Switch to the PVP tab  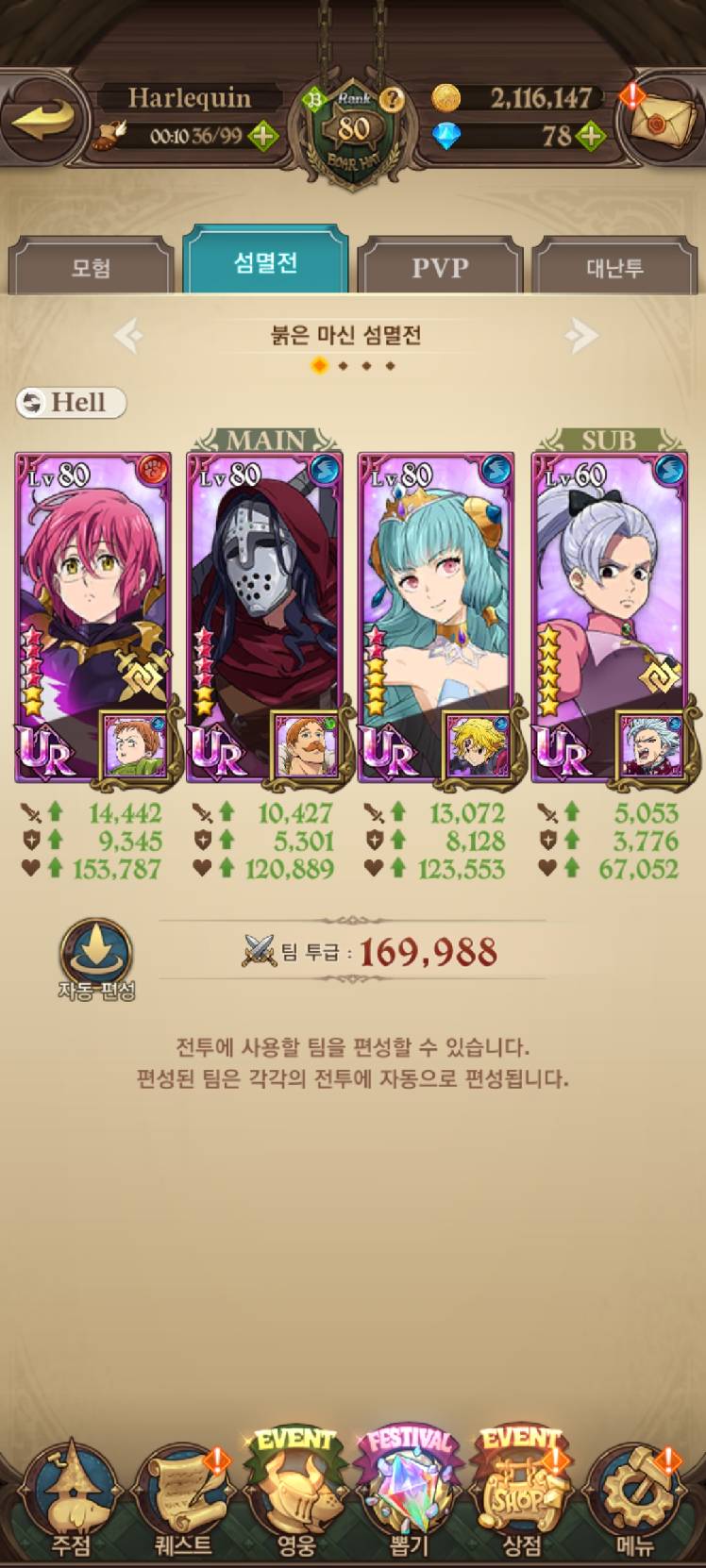[x=440, y=268]
